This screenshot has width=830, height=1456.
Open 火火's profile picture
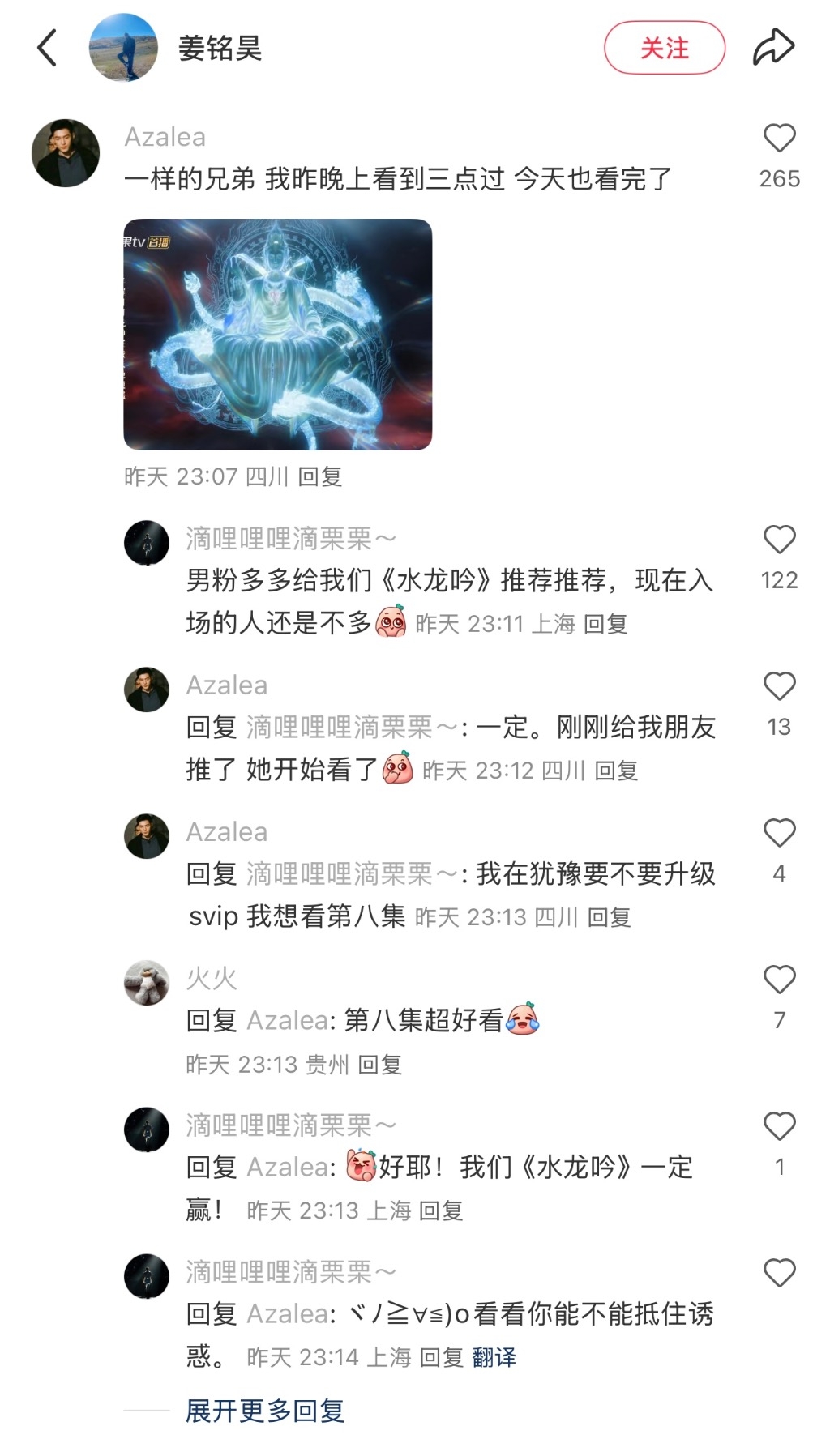click(x=147, y=983)
